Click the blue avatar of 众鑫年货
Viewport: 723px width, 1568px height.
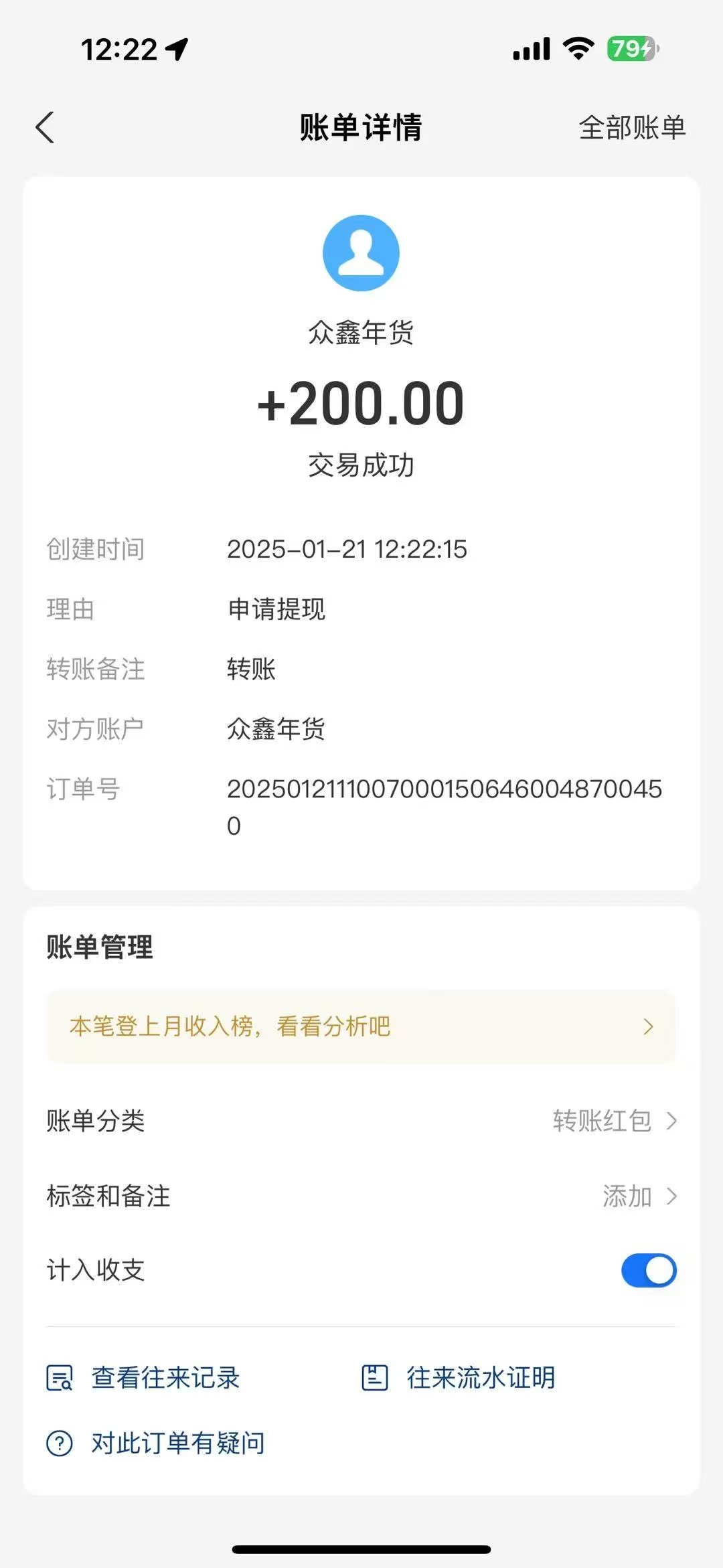click(x=361, y=252)
